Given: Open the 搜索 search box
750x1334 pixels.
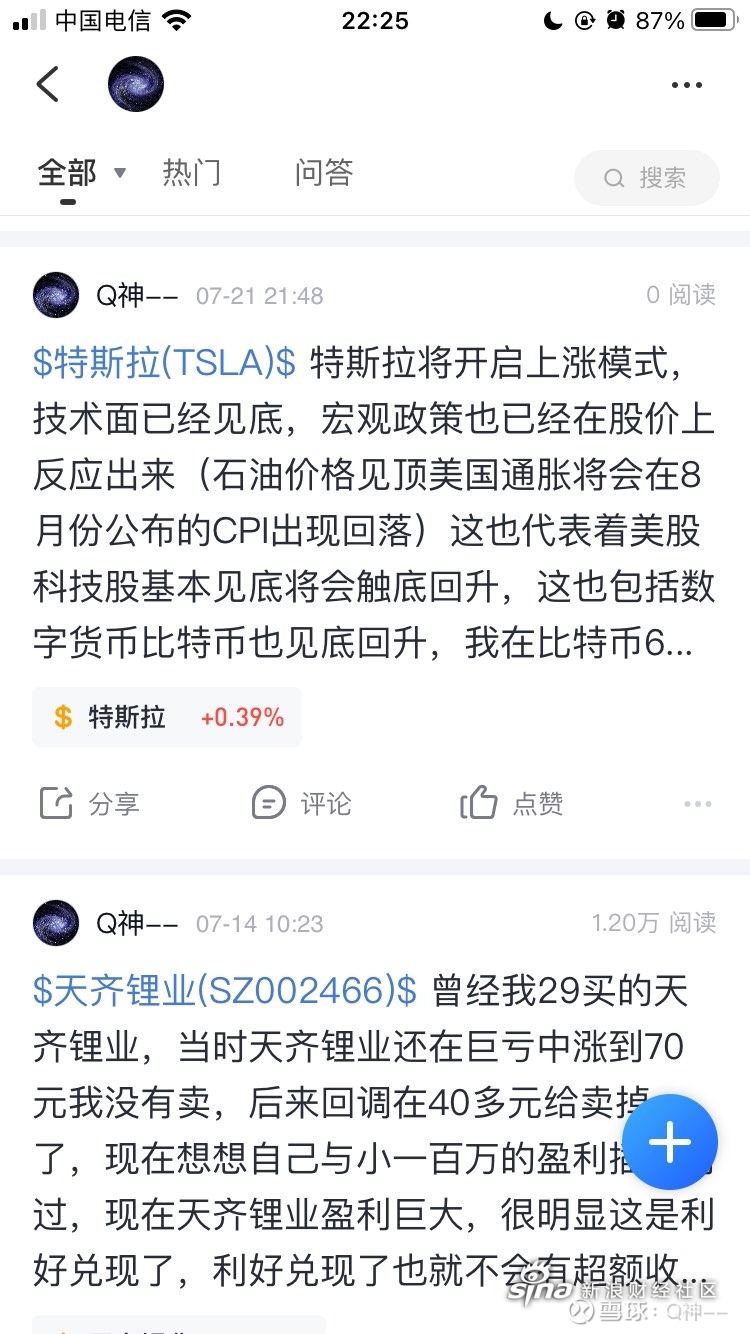Looking at the screenshot, I should pos(646,178).
